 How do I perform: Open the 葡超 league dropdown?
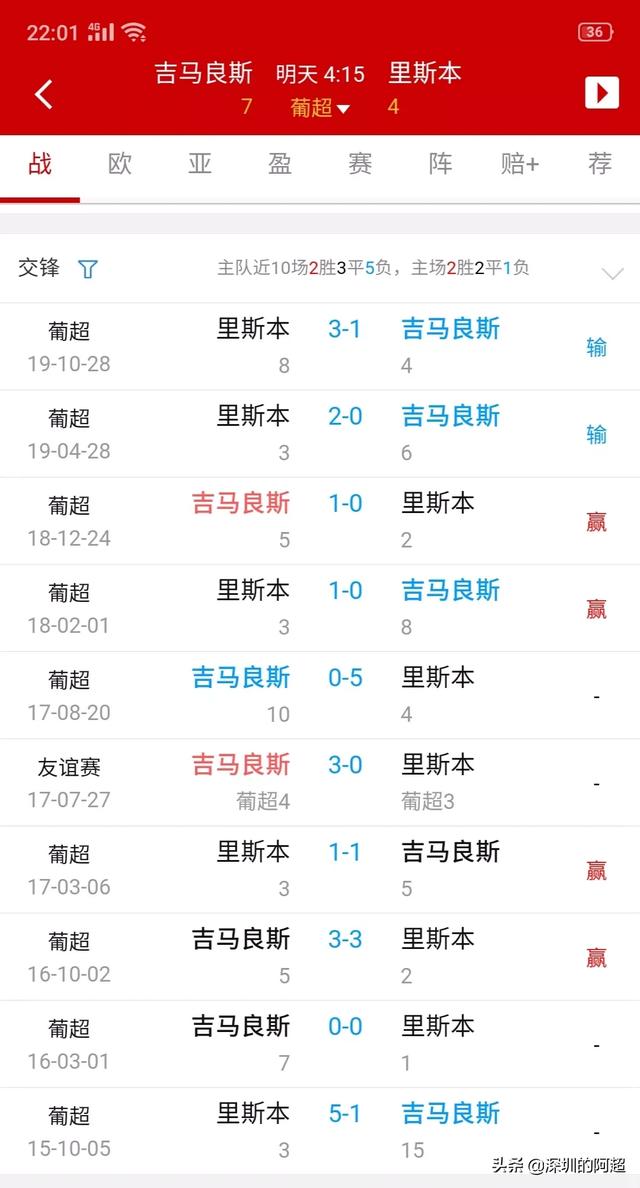point(320,107)
